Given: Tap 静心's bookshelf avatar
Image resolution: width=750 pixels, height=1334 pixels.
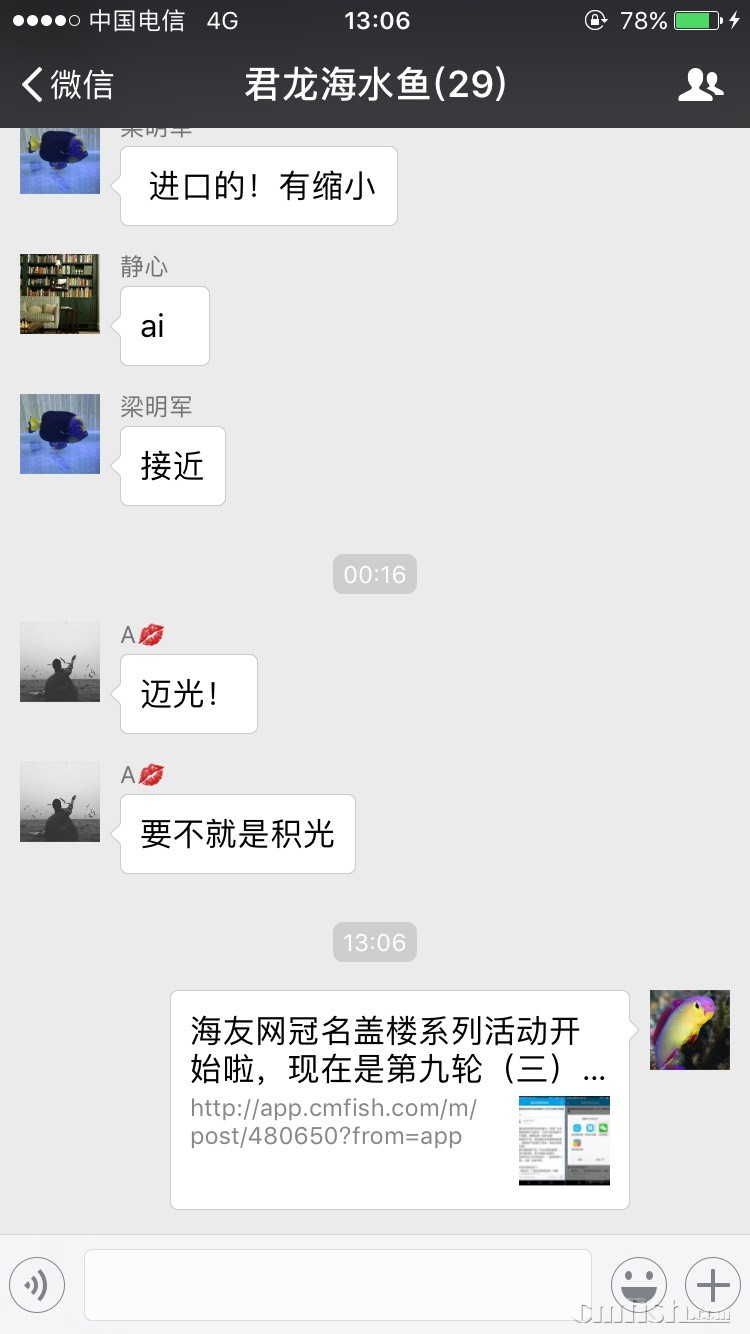Looking at the screenshot, I should (59, 294).
